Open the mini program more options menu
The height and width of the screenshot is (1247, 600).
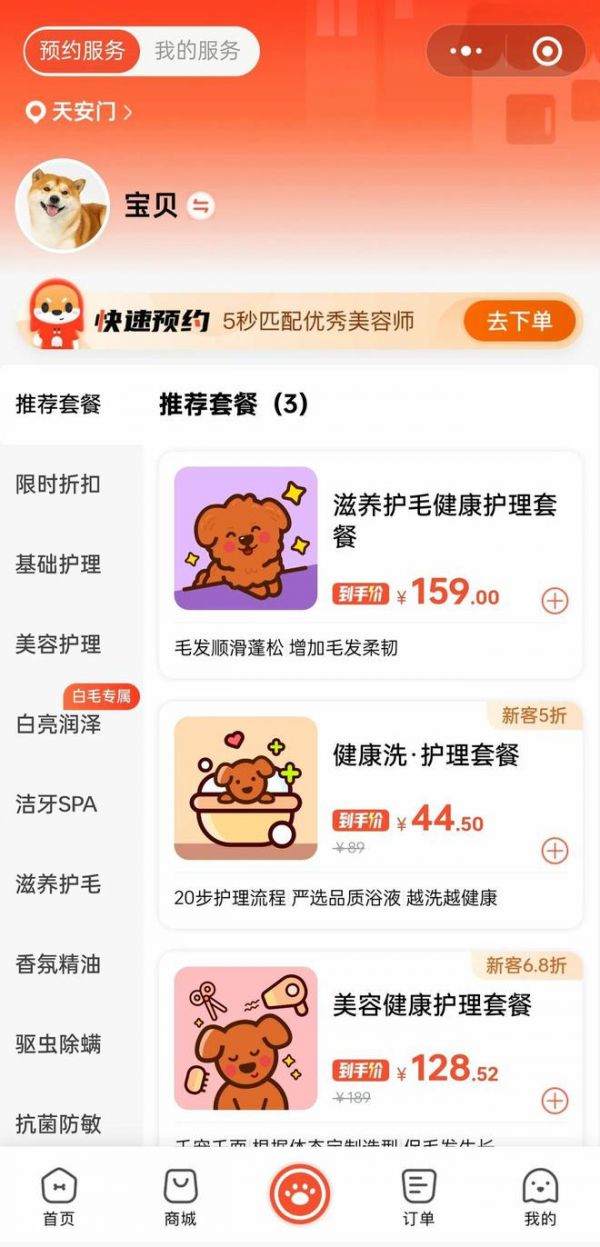(466, 51)
